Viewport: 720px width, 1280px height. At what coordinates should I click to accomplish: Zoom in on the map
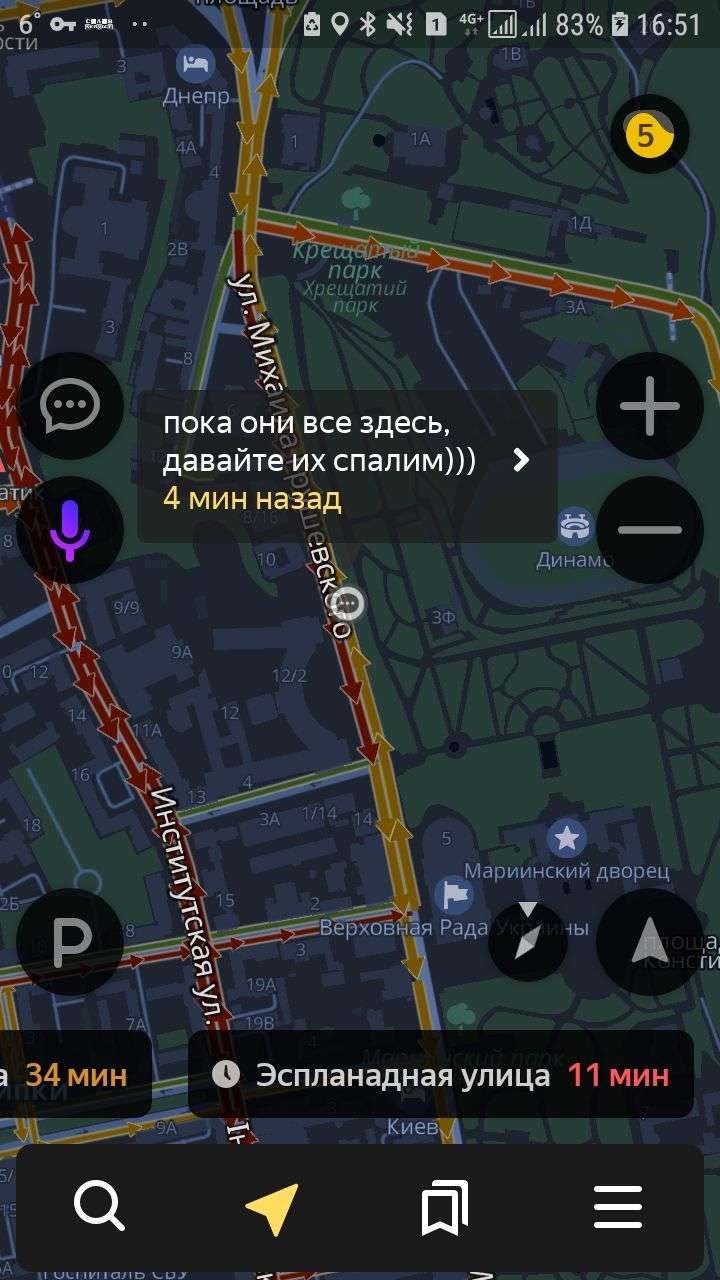[650, 407]
